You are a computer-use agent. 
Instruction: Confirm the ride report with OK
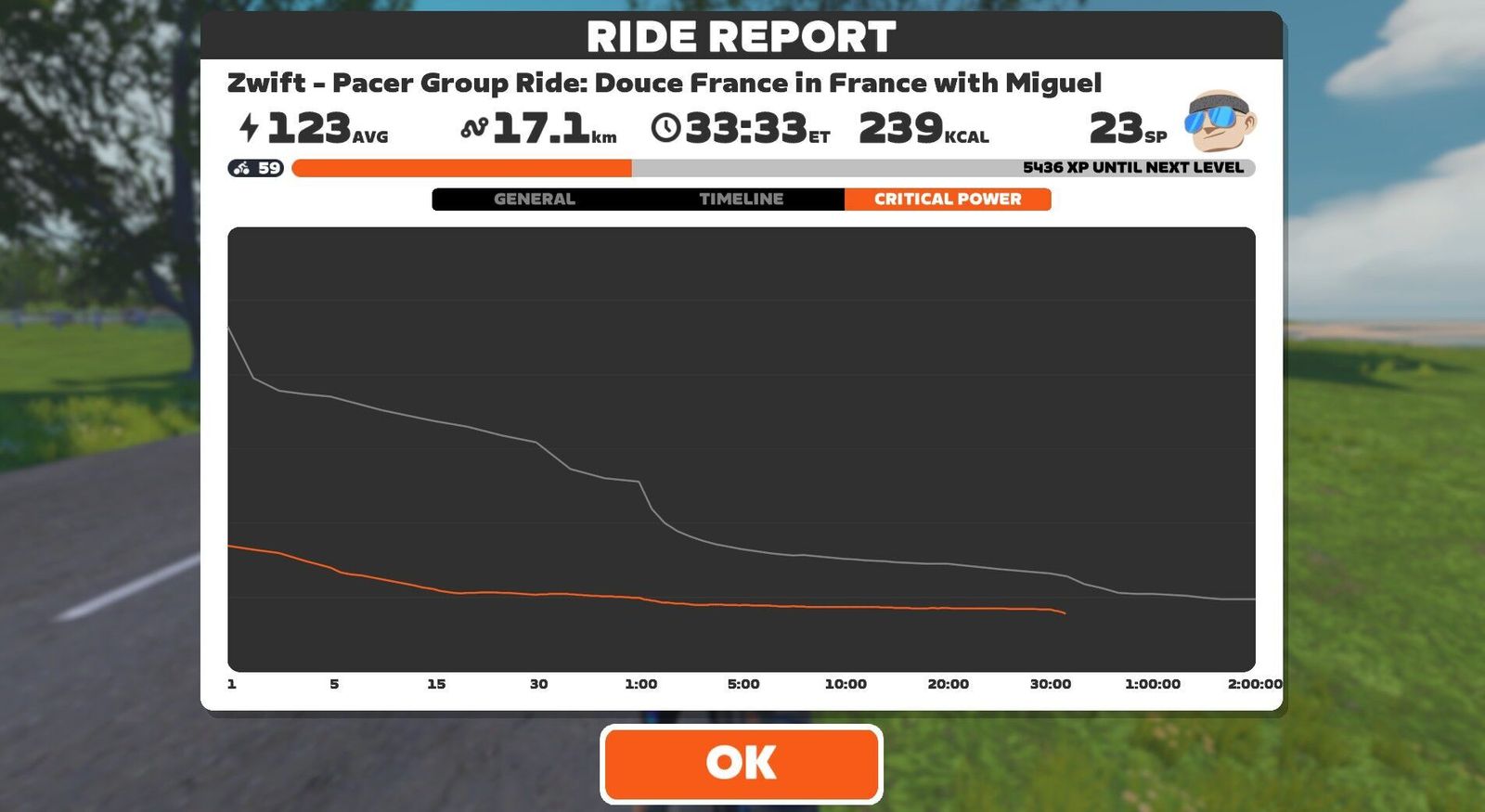[741, 763]
